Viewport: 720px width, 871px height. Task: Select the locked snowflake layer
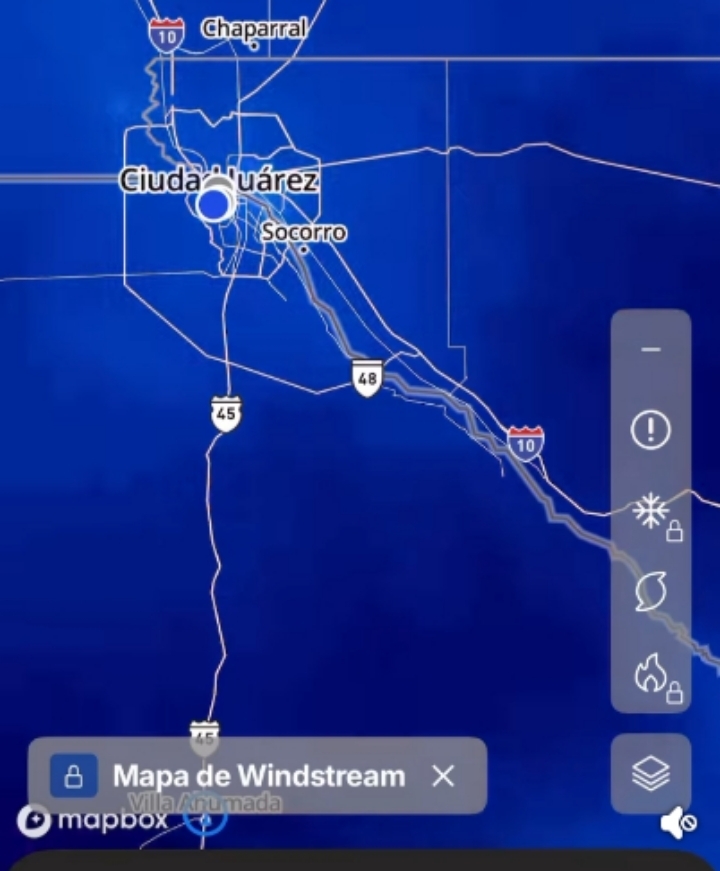click(652, 513)
